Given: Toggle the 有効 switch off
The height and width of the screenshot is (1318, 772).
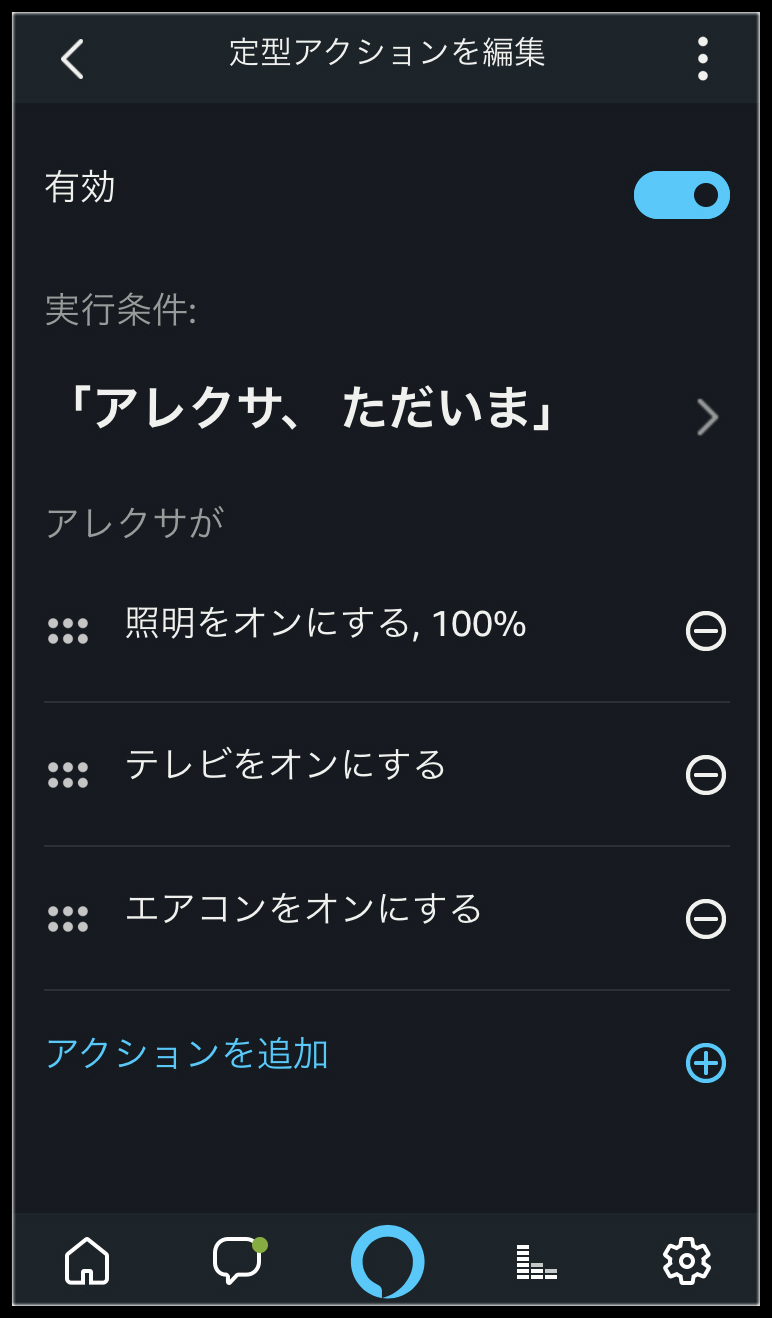Looking at the screenshot, I should [x=682, y=195].
